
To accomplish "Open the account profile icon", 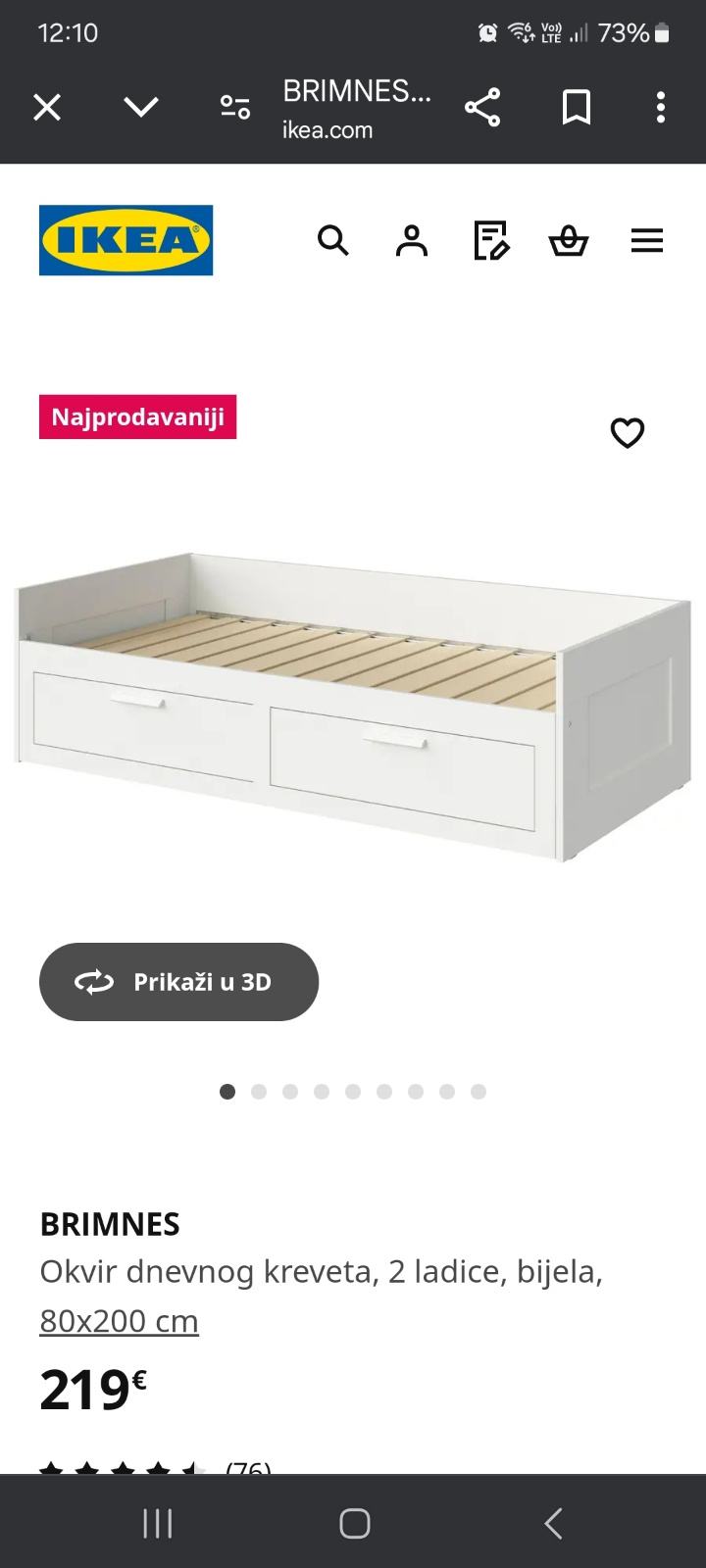I will pyautogui.click(x=412, y=240).
